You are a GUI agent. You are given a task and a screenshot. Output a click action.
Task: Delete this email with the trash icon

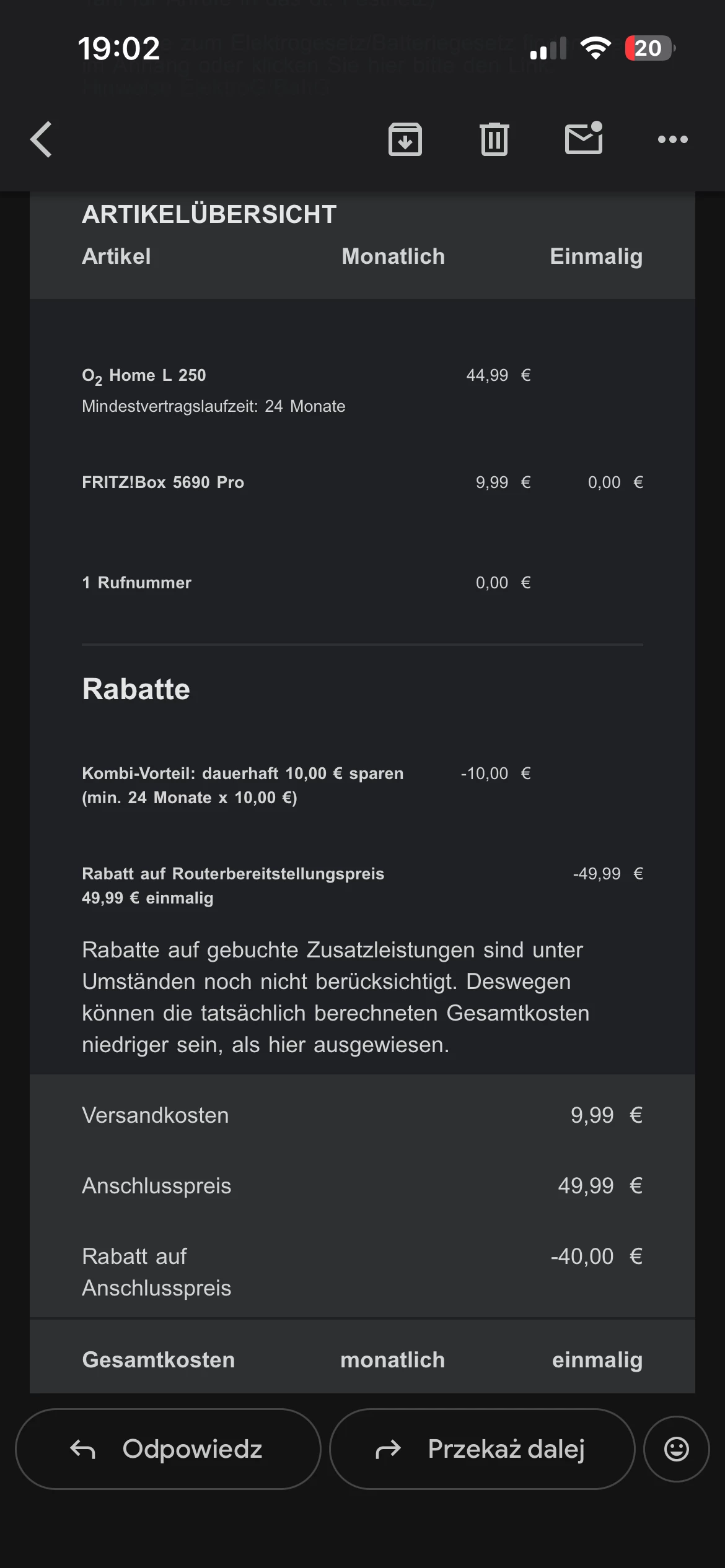pyautogui.click(x=494, y=139)
